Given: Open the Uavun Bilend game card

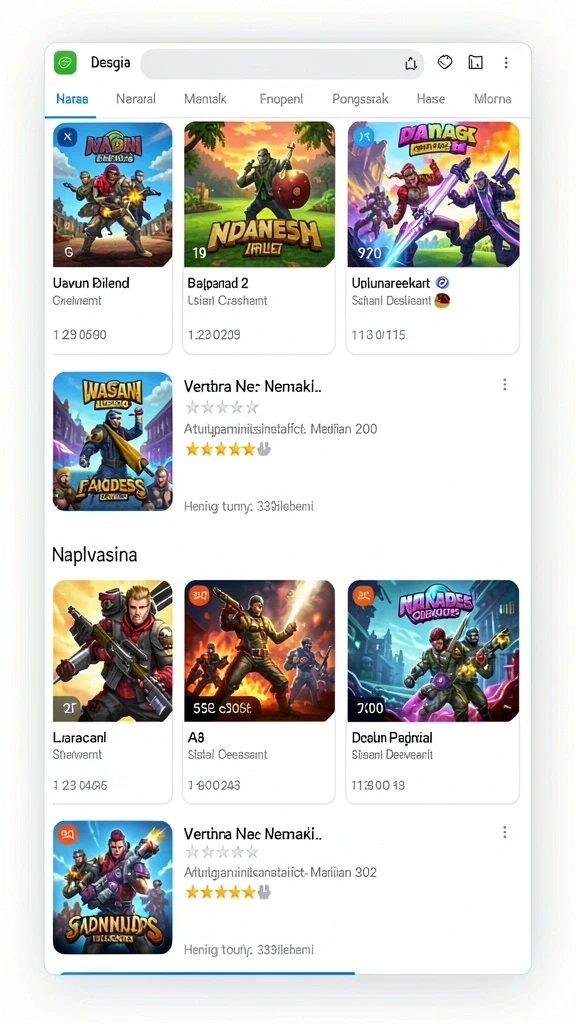Looking at the screenshot, I should pyautogui.click(x=112, y=238).
